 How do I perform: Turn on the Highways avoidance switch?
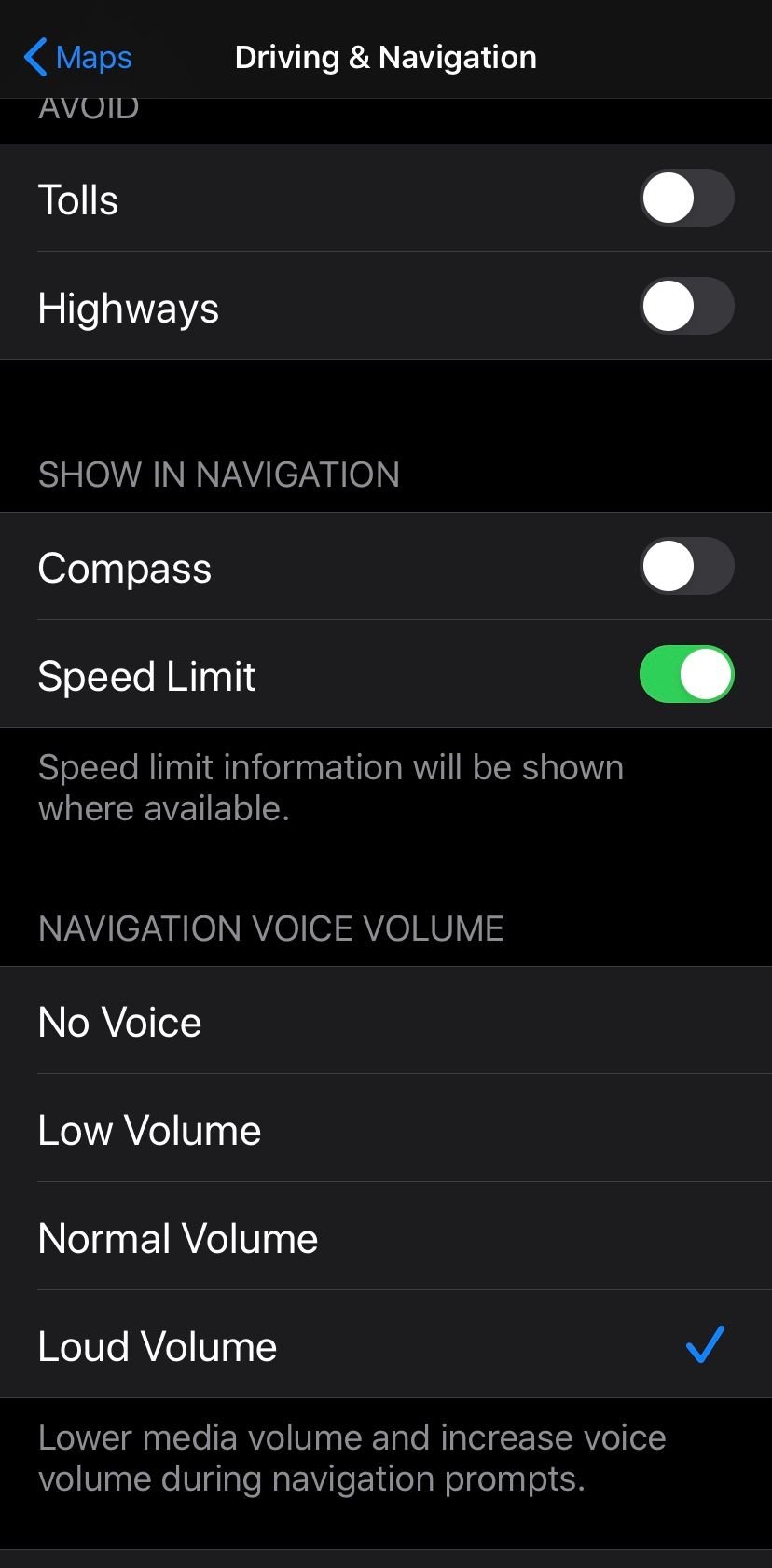point(686,307)
